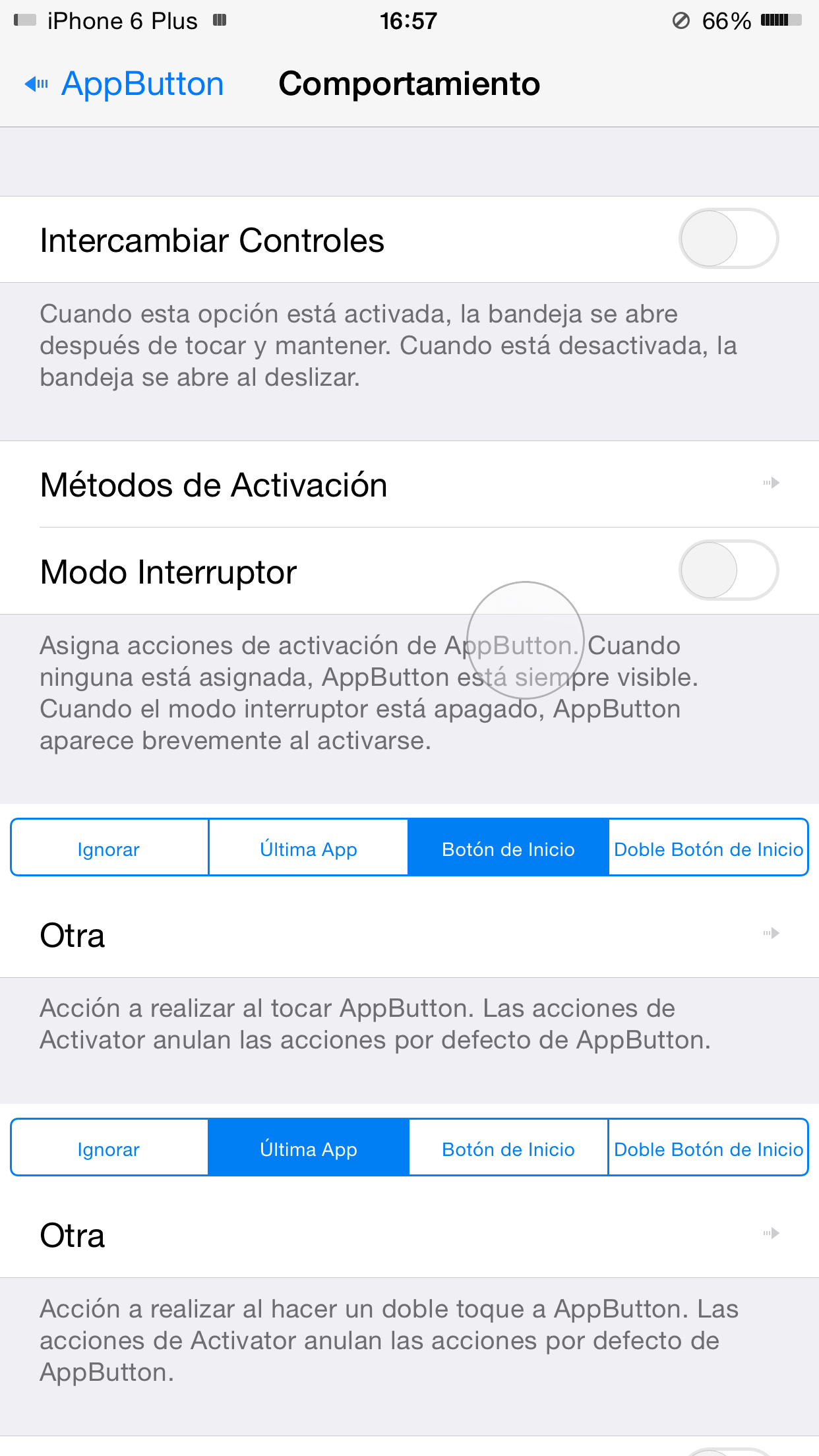Screen dimensions: 819x1456
Task: Open Otra under the double-tap action options
Action: (x=409, y=1234)
